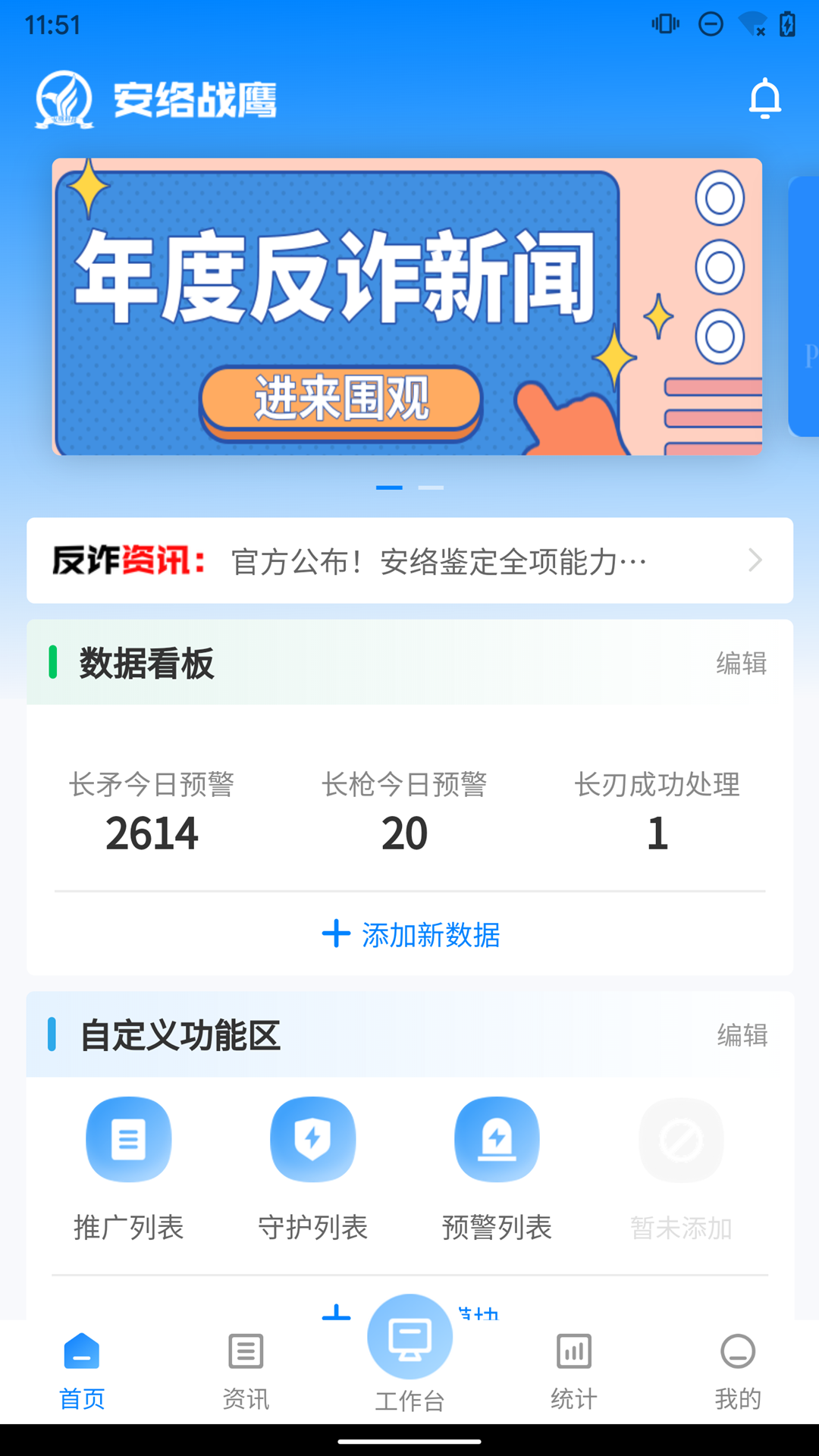This screenshot has width=819, height=1456.
Task: Open the 工作台 monitor icon in bottom bar
Action: (x=409, y=1336)
